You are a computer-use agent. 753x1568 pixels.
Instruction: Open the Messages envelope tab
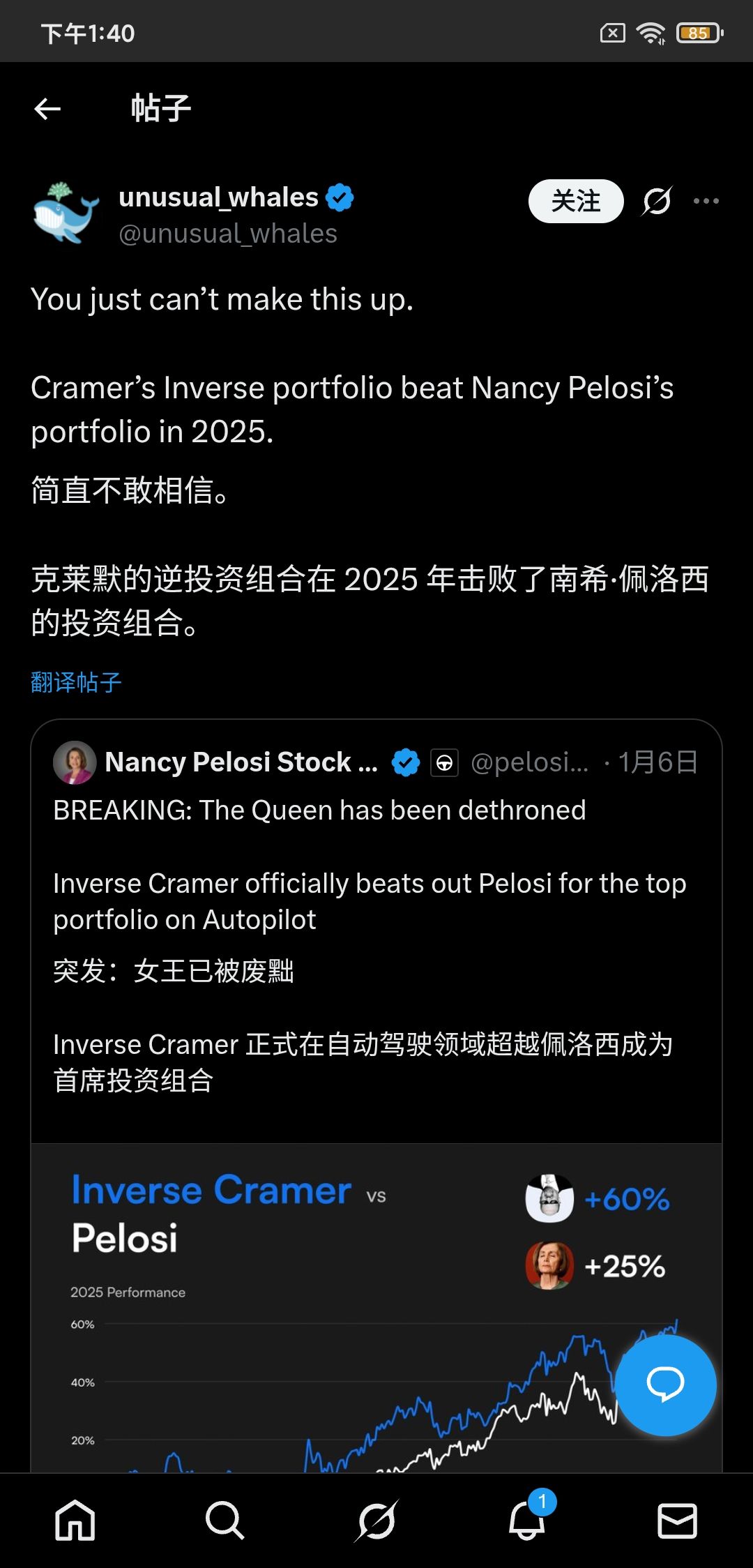click(677, 1521)
